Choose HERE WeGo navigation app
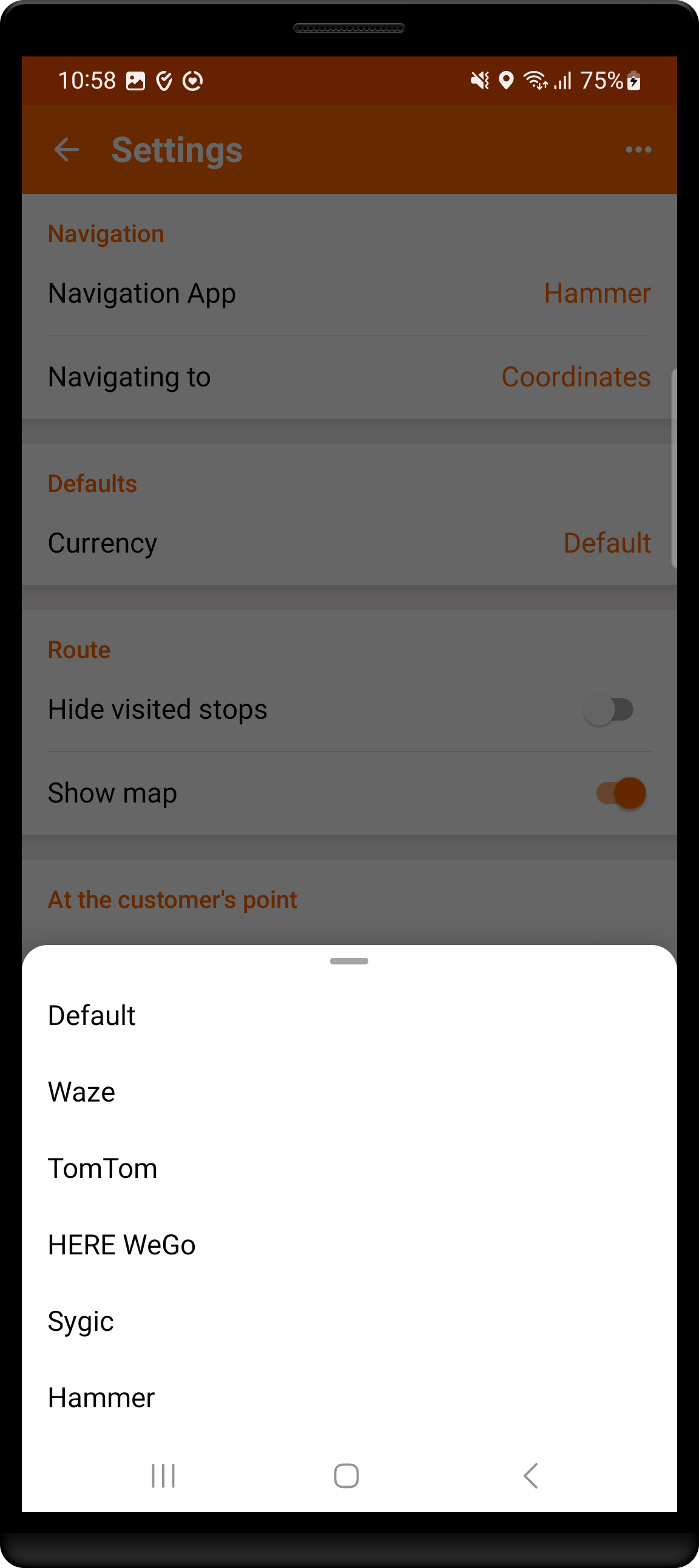 click(349, 1245)
